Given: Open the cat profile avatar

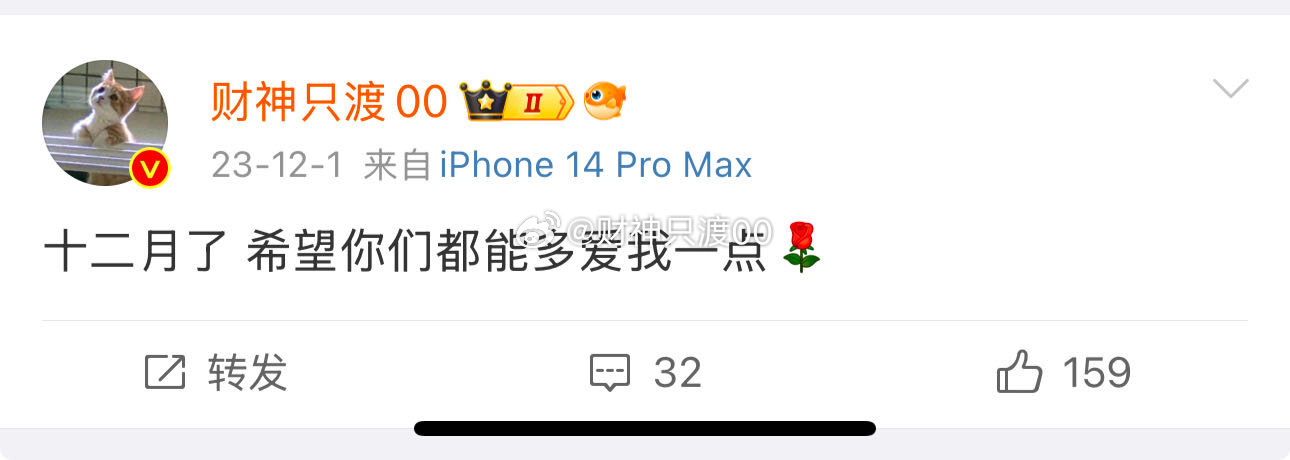Looking at the screenshot, I should pos(104,123).
